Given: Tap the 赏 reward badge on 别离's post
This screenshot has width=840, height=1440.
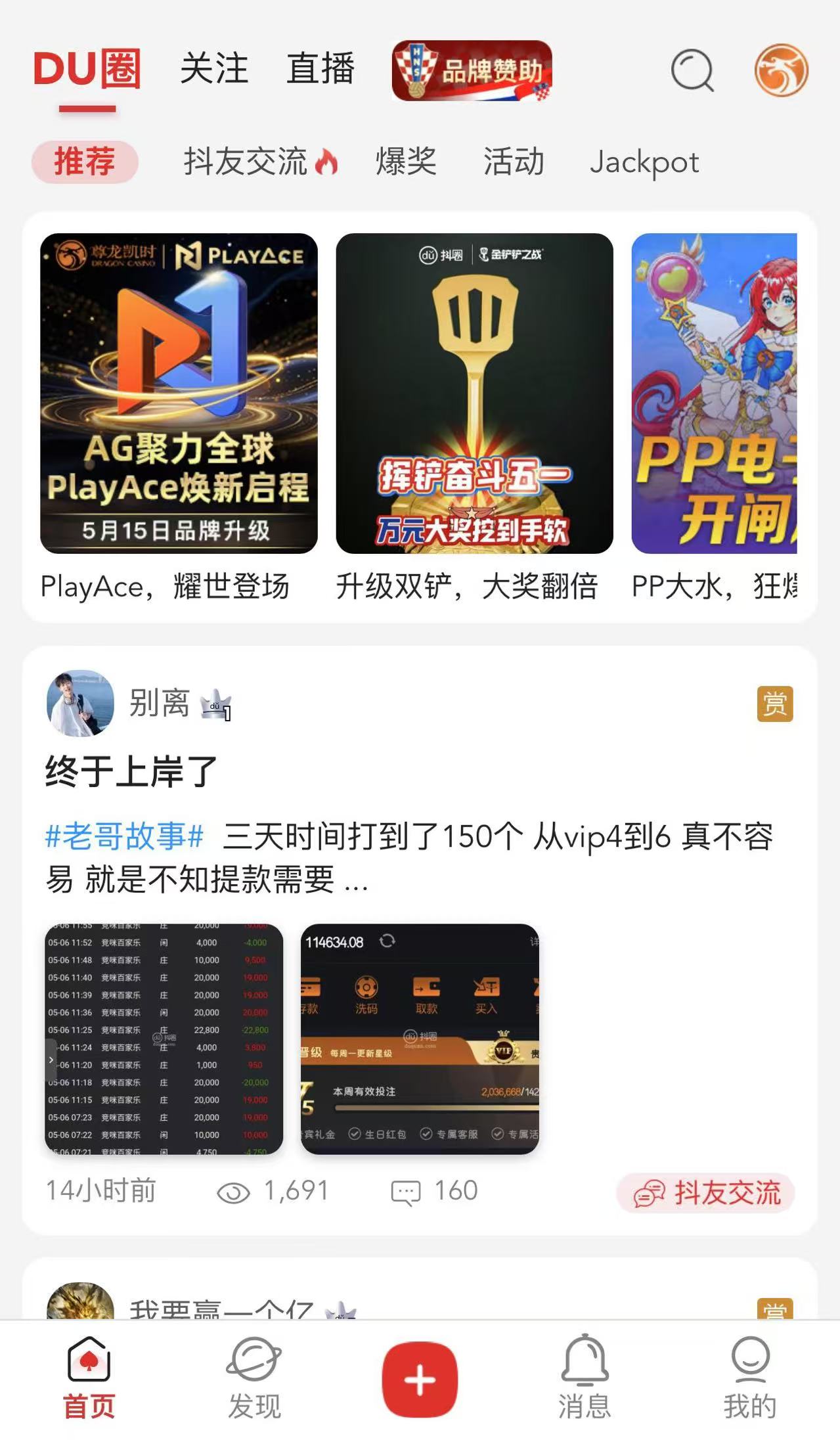Looking at the screenshot, I should coord(774,704).
